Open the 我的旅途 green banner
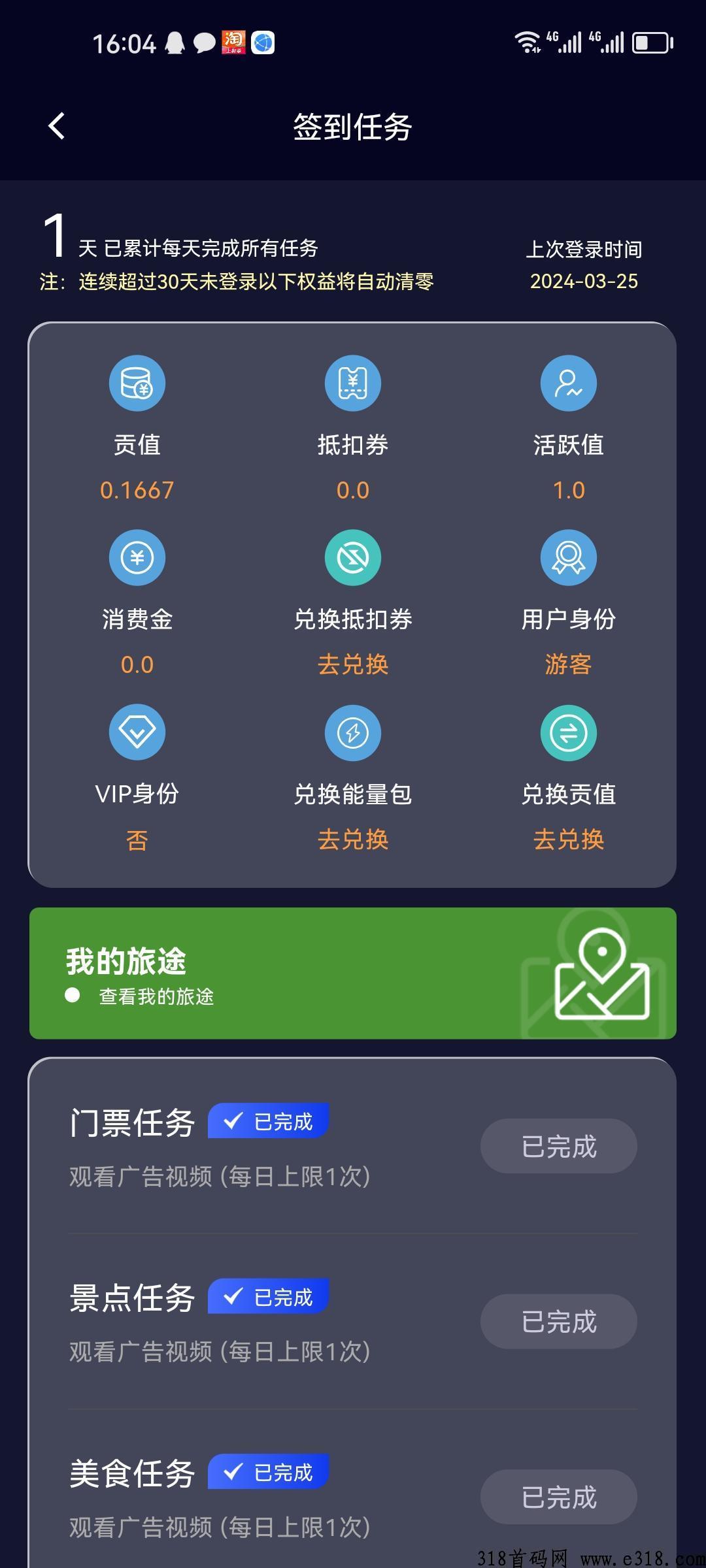This screenshot has width=706, height=1568. [x=353, y=973]
